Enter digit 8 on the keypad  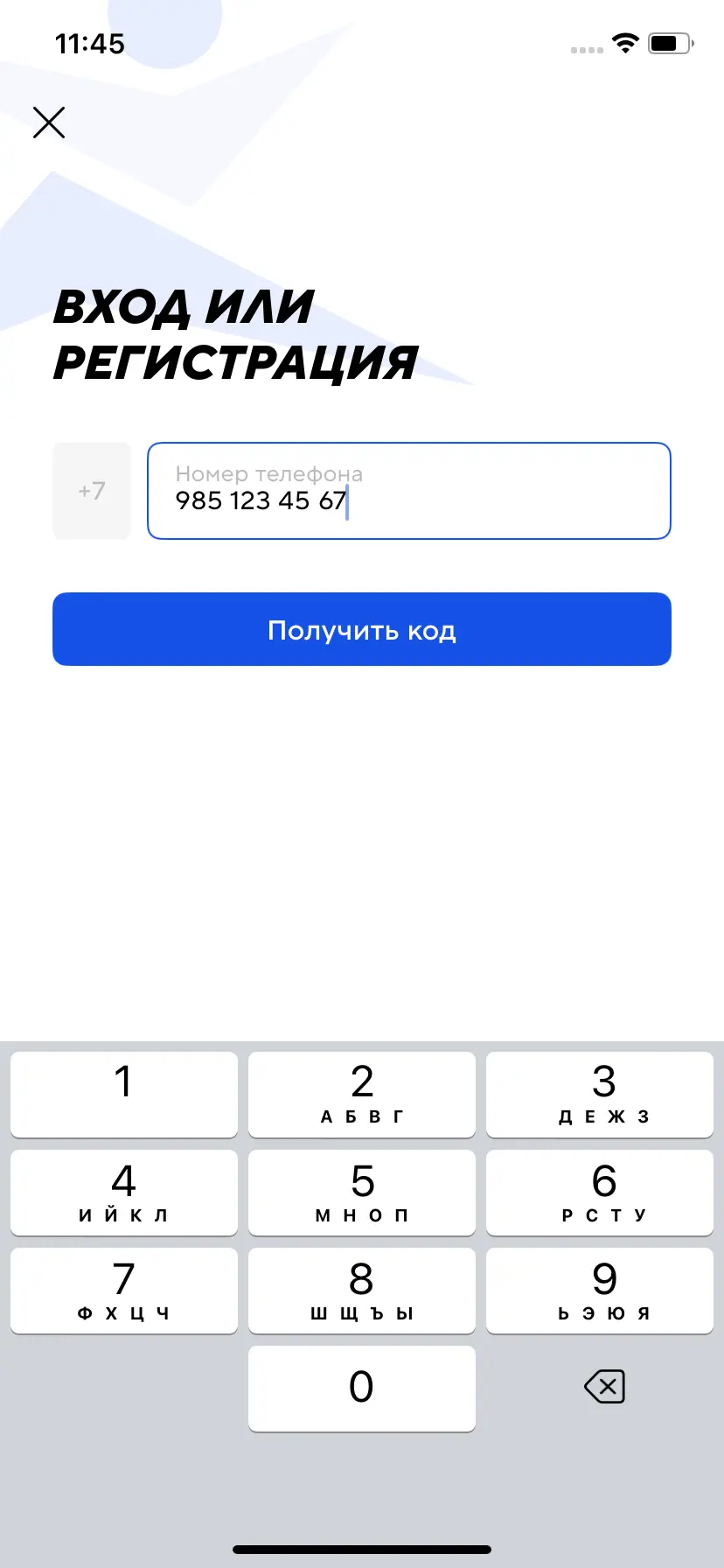click(362, 1290)
